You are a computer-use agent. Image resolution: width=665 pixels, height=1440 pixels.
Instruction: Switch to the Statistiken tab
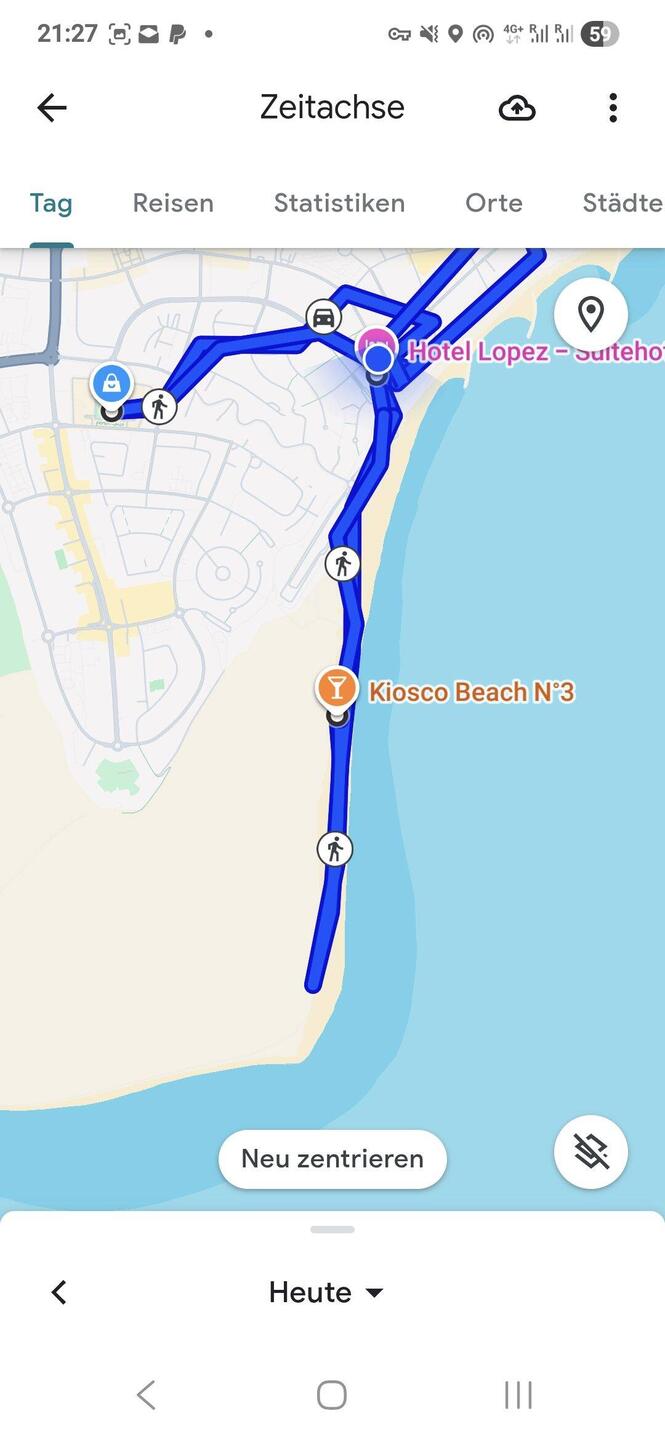339,203
